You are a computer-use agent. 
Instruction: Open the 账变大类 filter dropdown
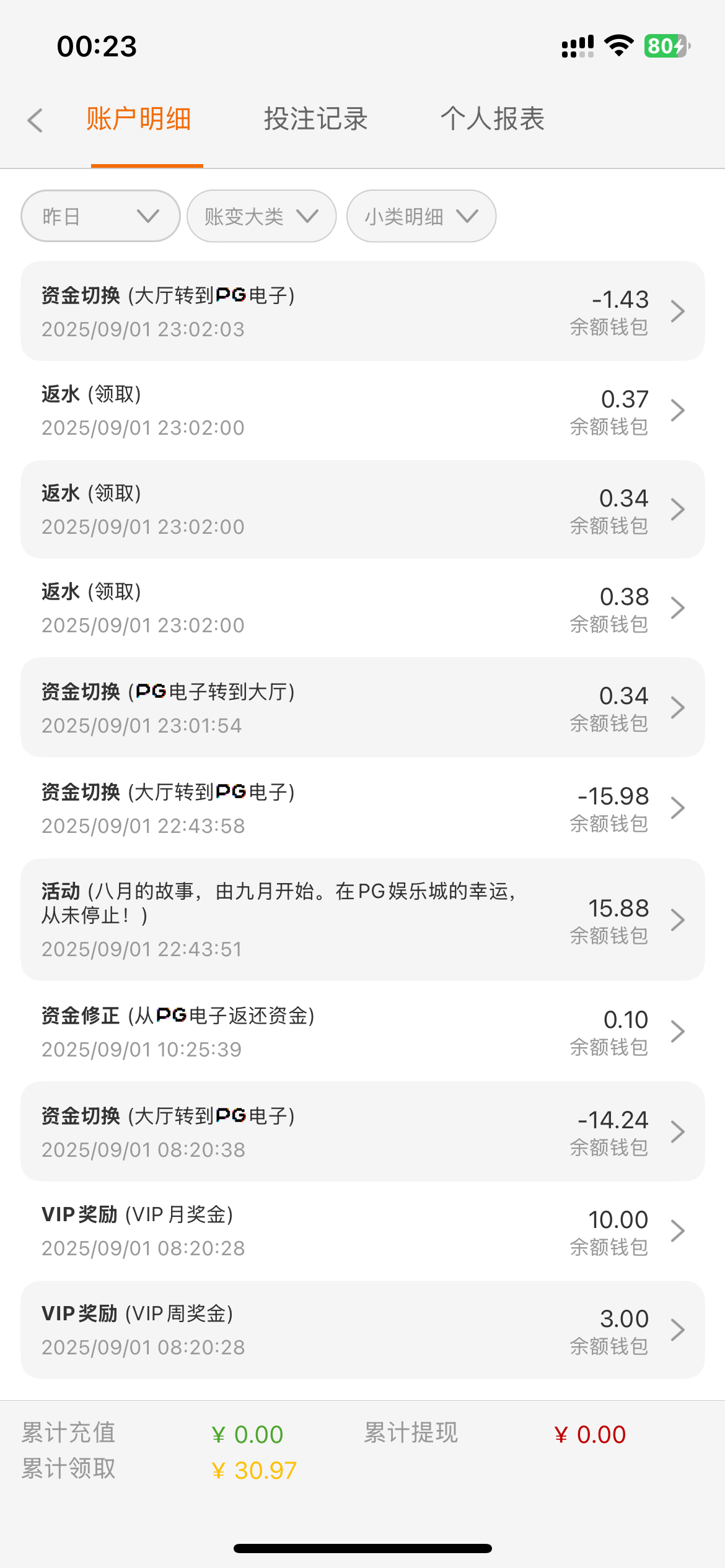(x=261, y=216)
